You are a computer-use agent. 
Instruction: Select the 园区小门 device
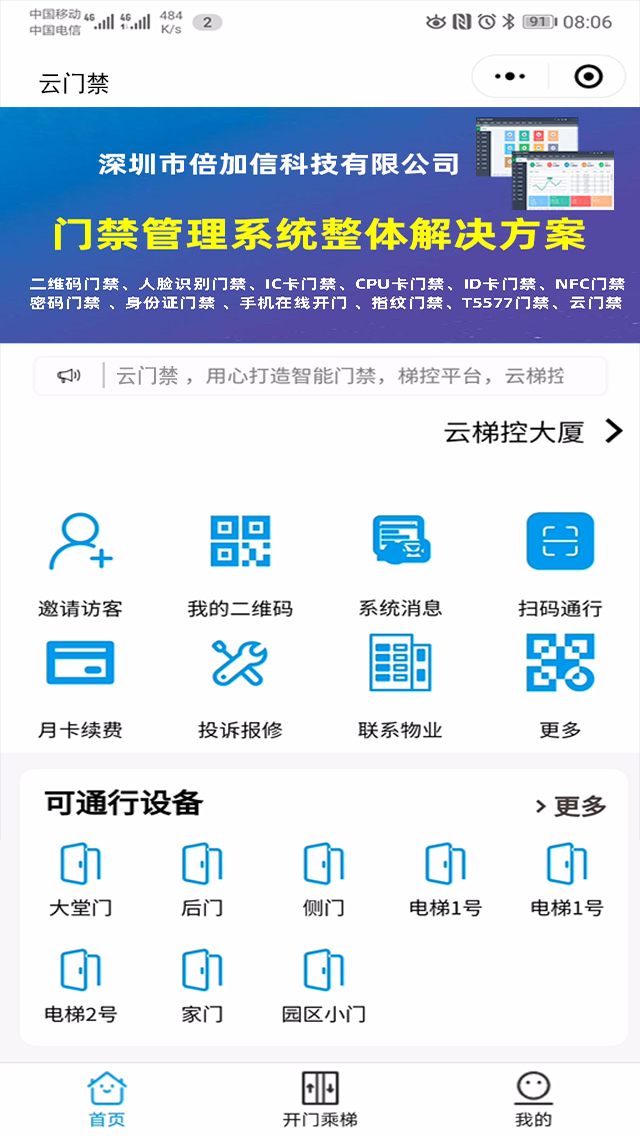(x=323, y=985)
